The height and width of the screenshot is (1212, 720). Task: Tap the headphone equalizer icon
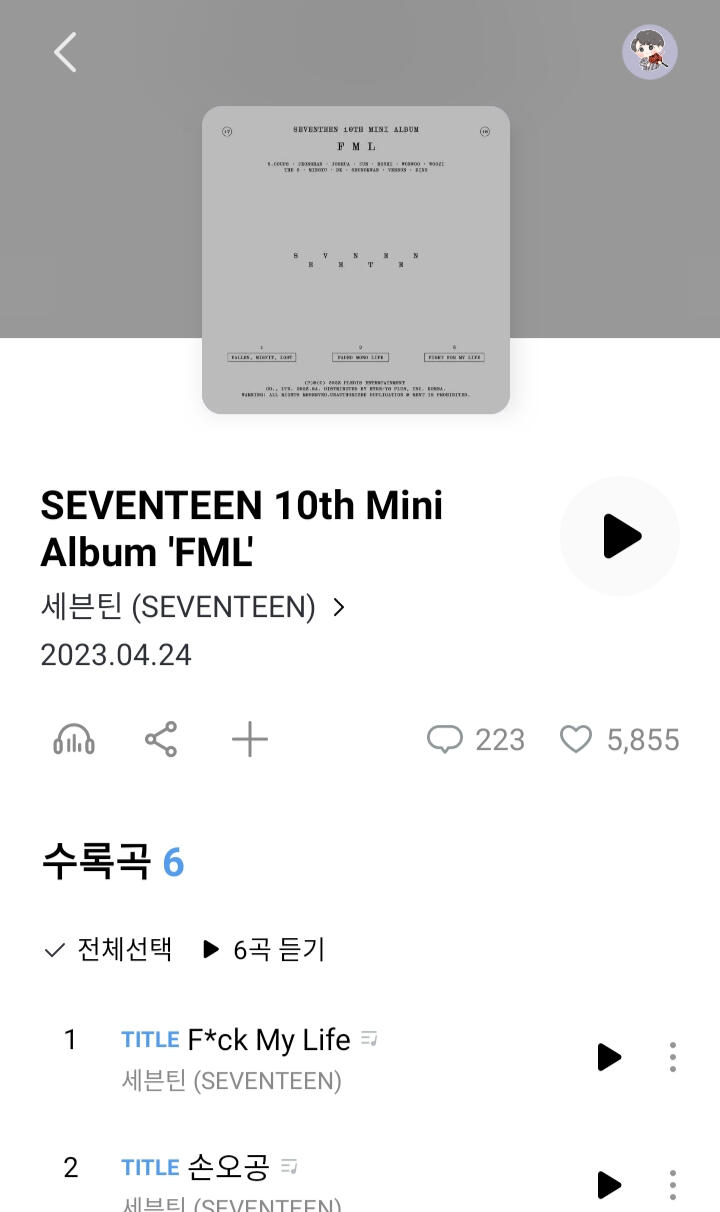pos(74,740)
